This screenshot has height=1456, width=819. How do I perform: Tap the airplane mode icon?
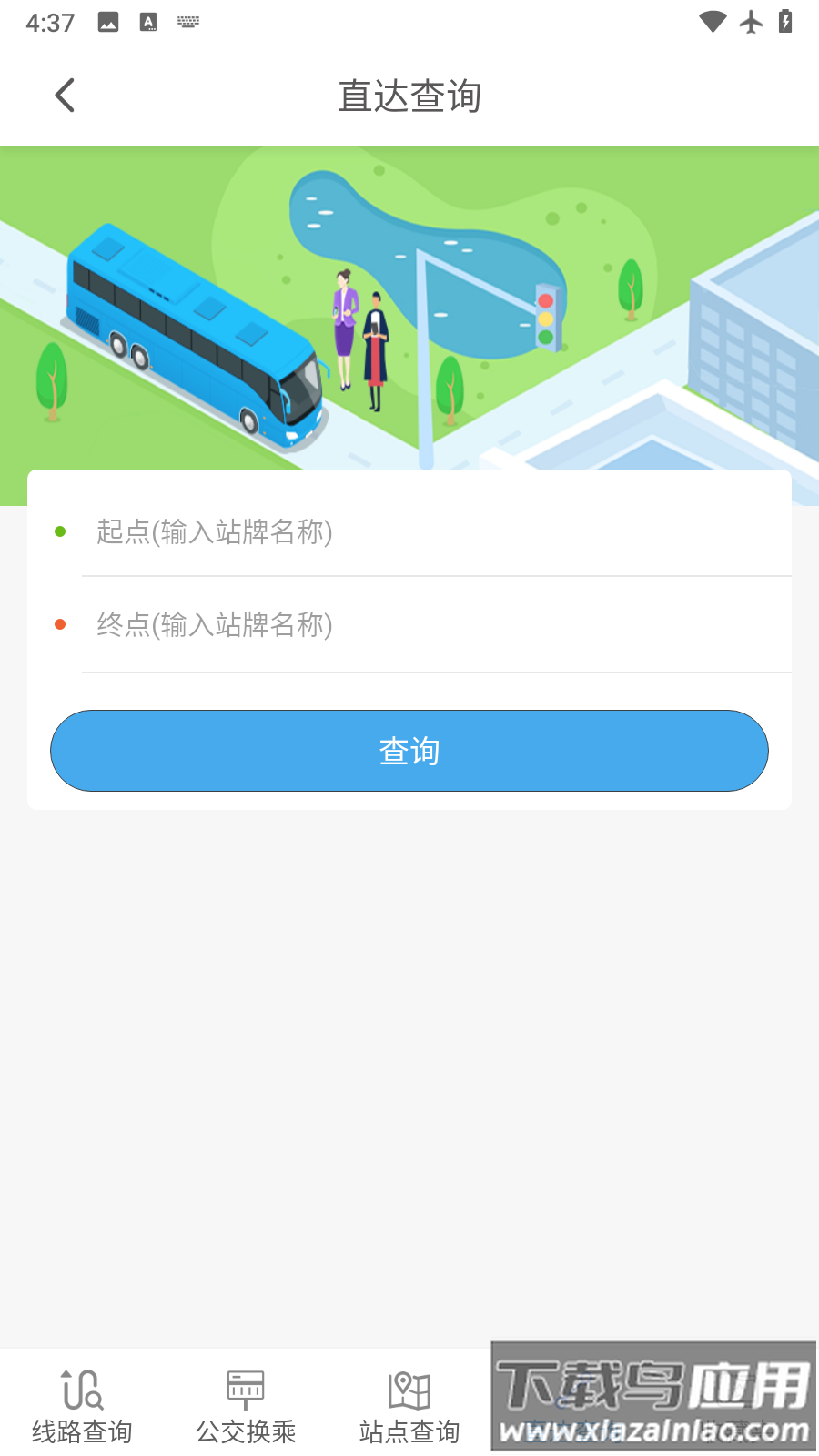[x=750, y=22]
